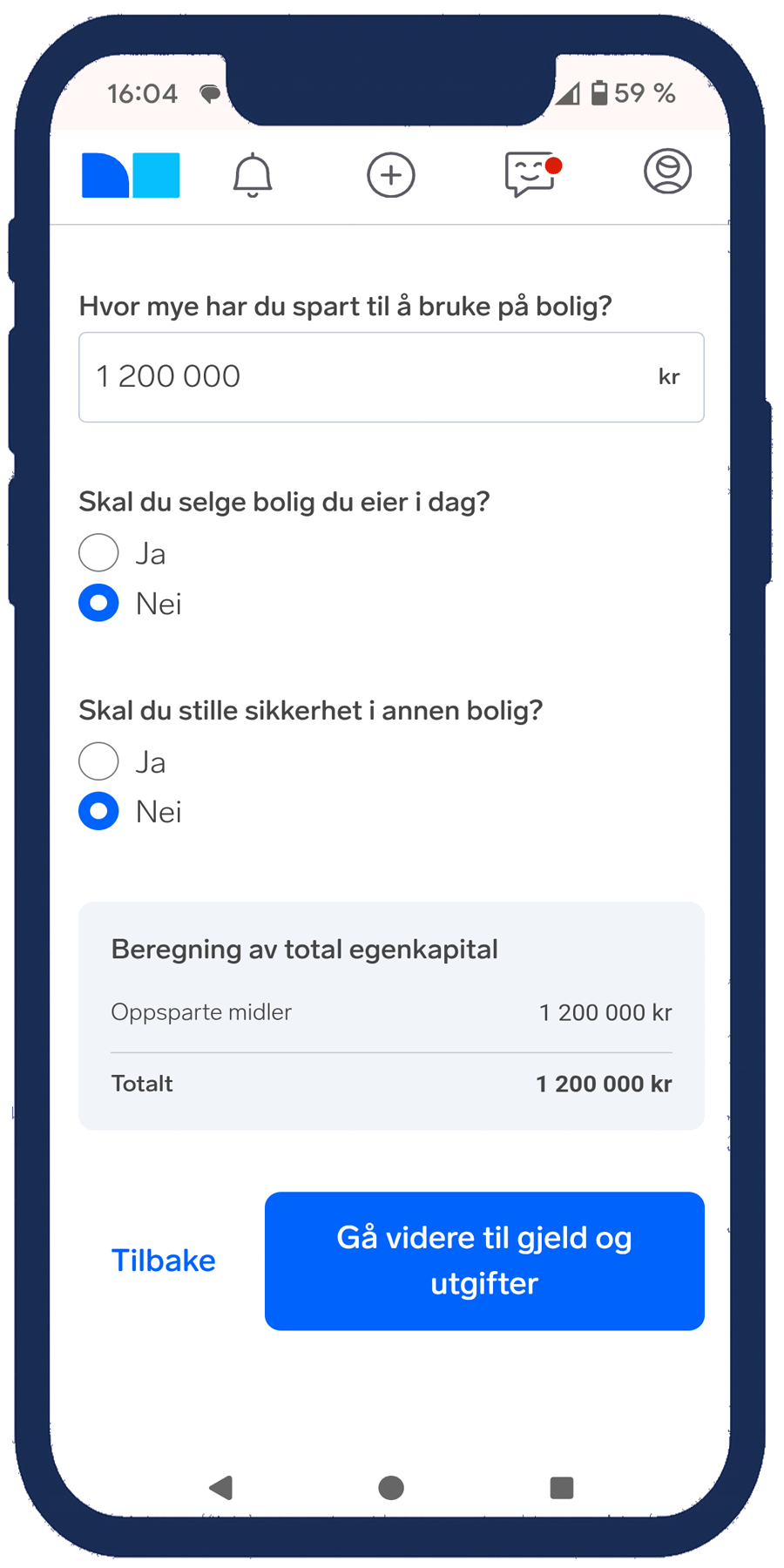Image resolution: width=784 pixels, height=1568 pixels.
Task: Tap the plus circle icon
Action: tap(390, 175)
